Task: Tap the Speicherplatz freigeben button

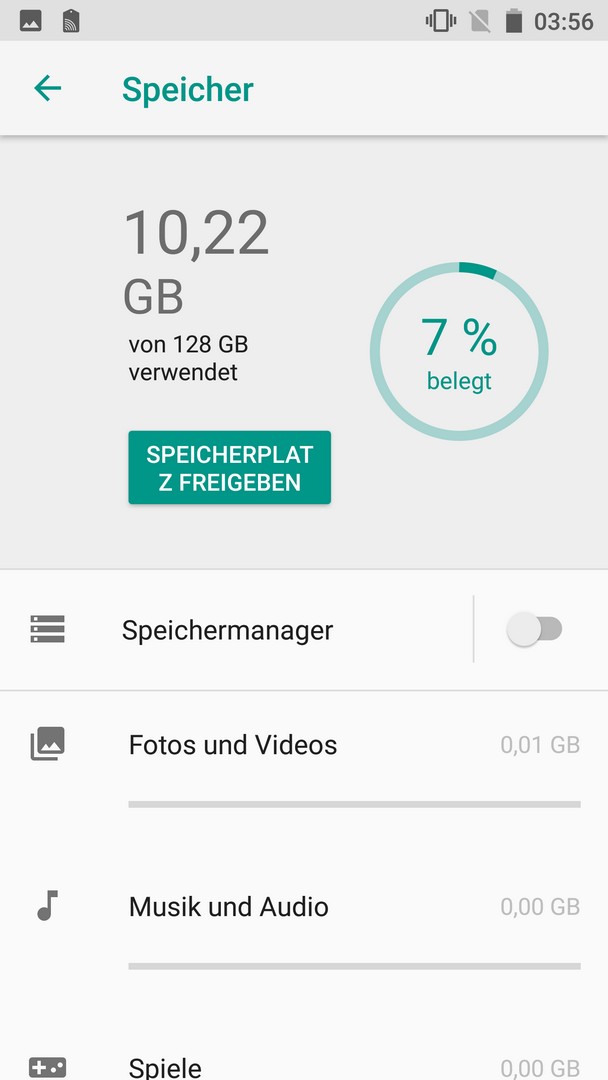Action: [x=229, y=468]
